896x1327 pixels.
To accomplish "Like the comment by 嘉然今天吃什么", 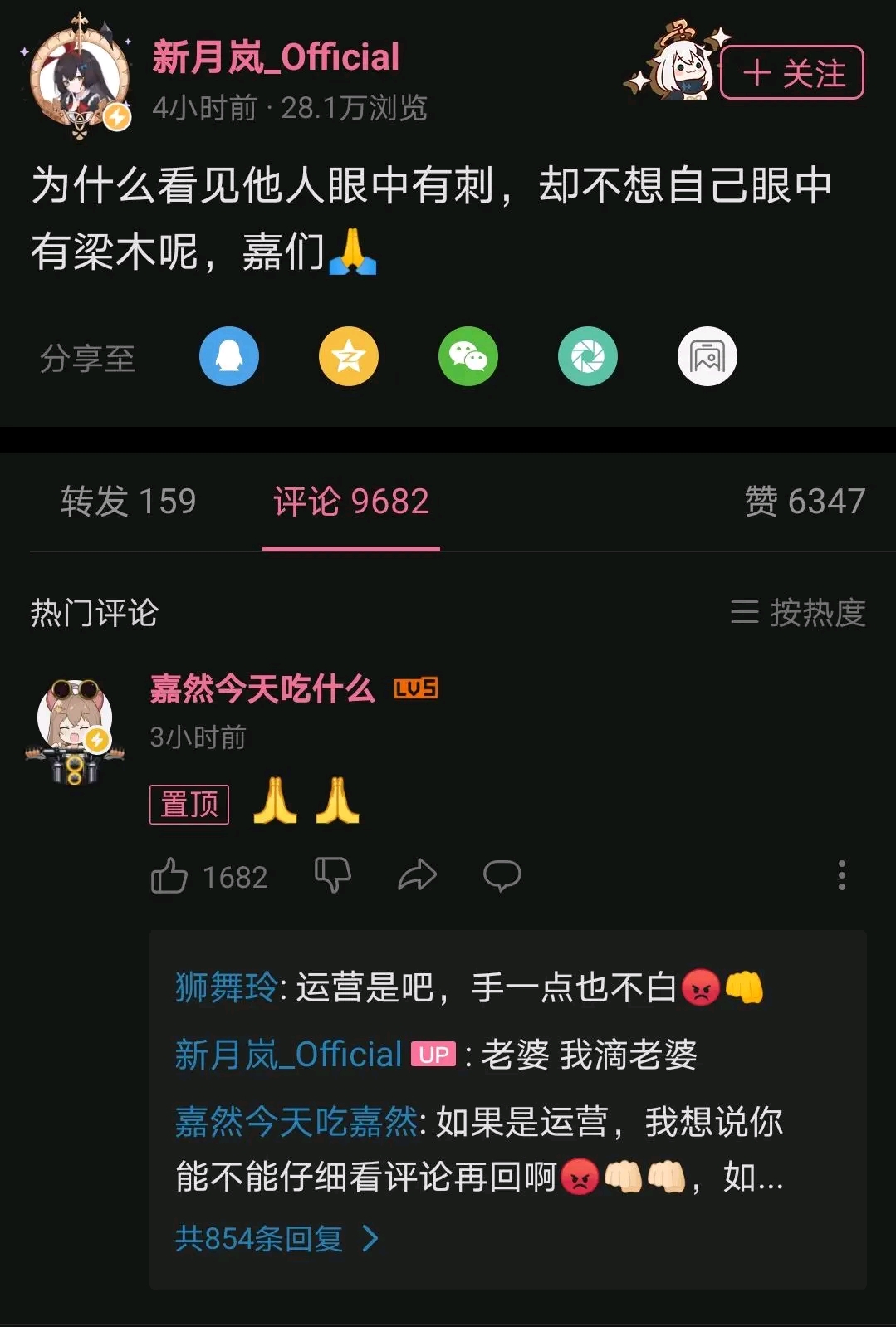I will pos(169,876).
